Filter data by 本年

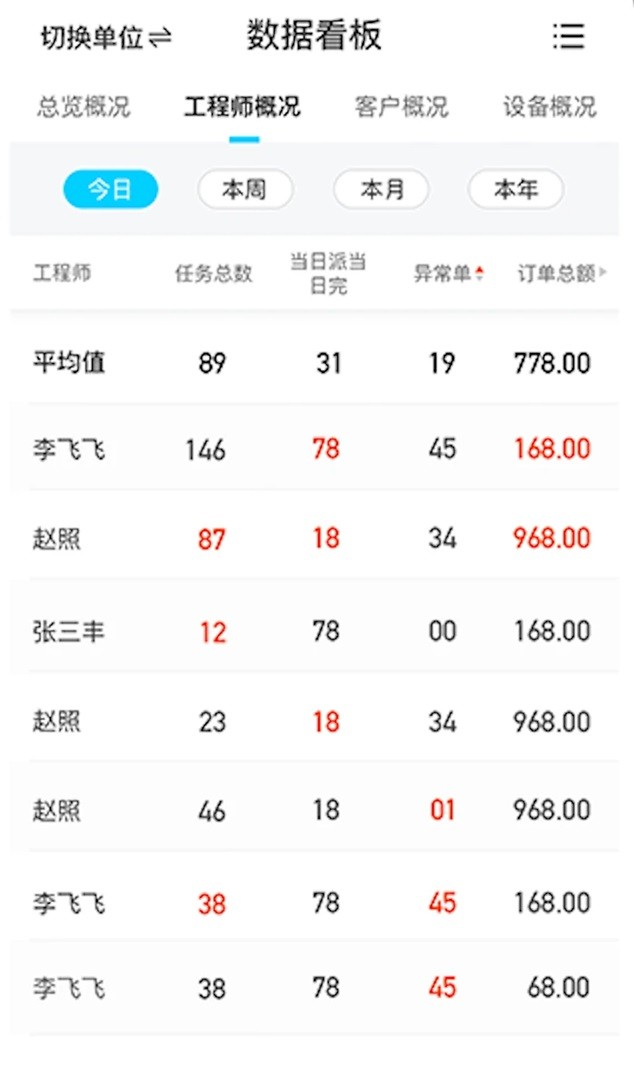[516, 189]
